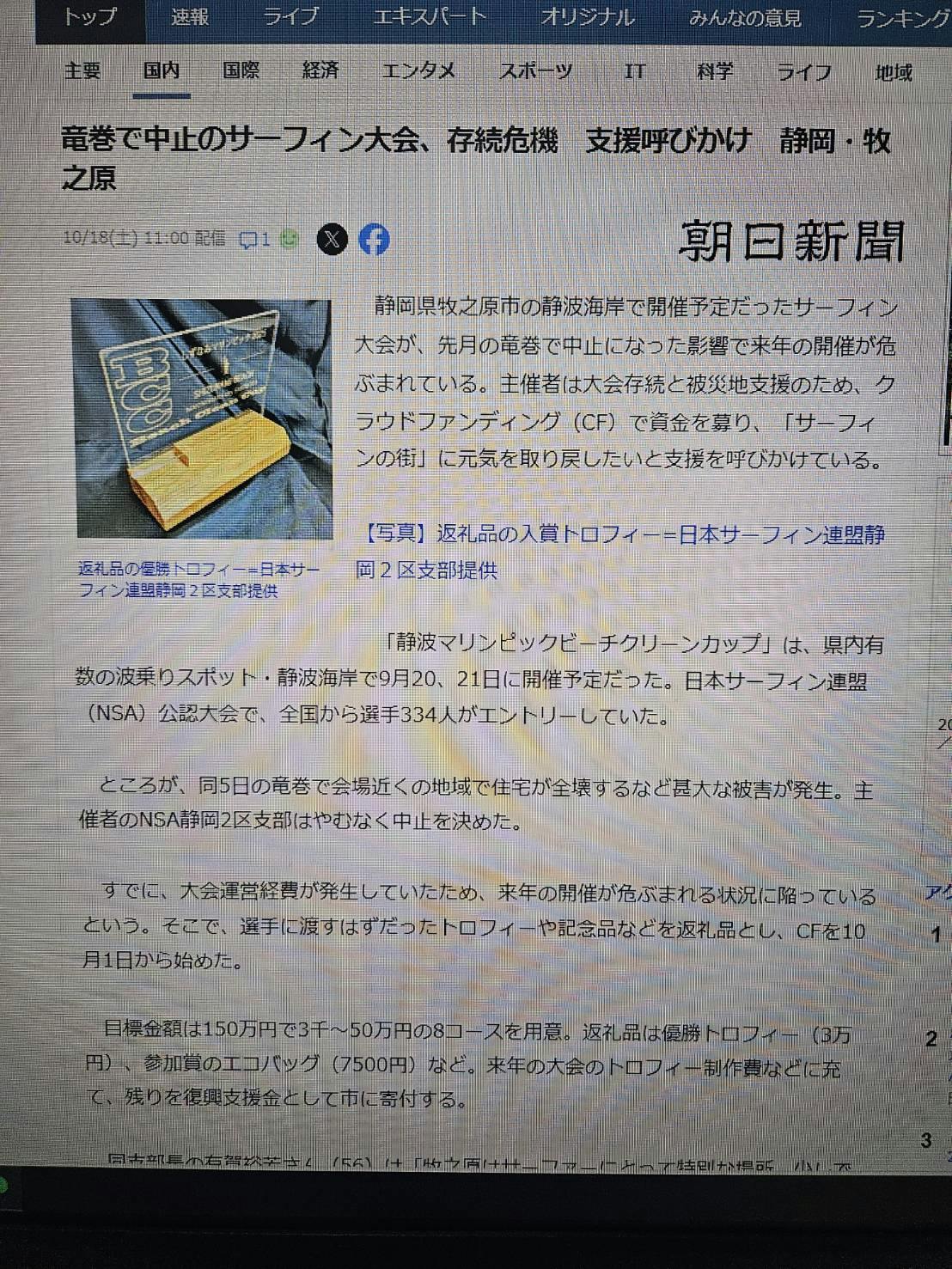This screenshot has width=952, height=1269.
Task: Switch to the 速報 top tab
Action: (x=189, y=16)
